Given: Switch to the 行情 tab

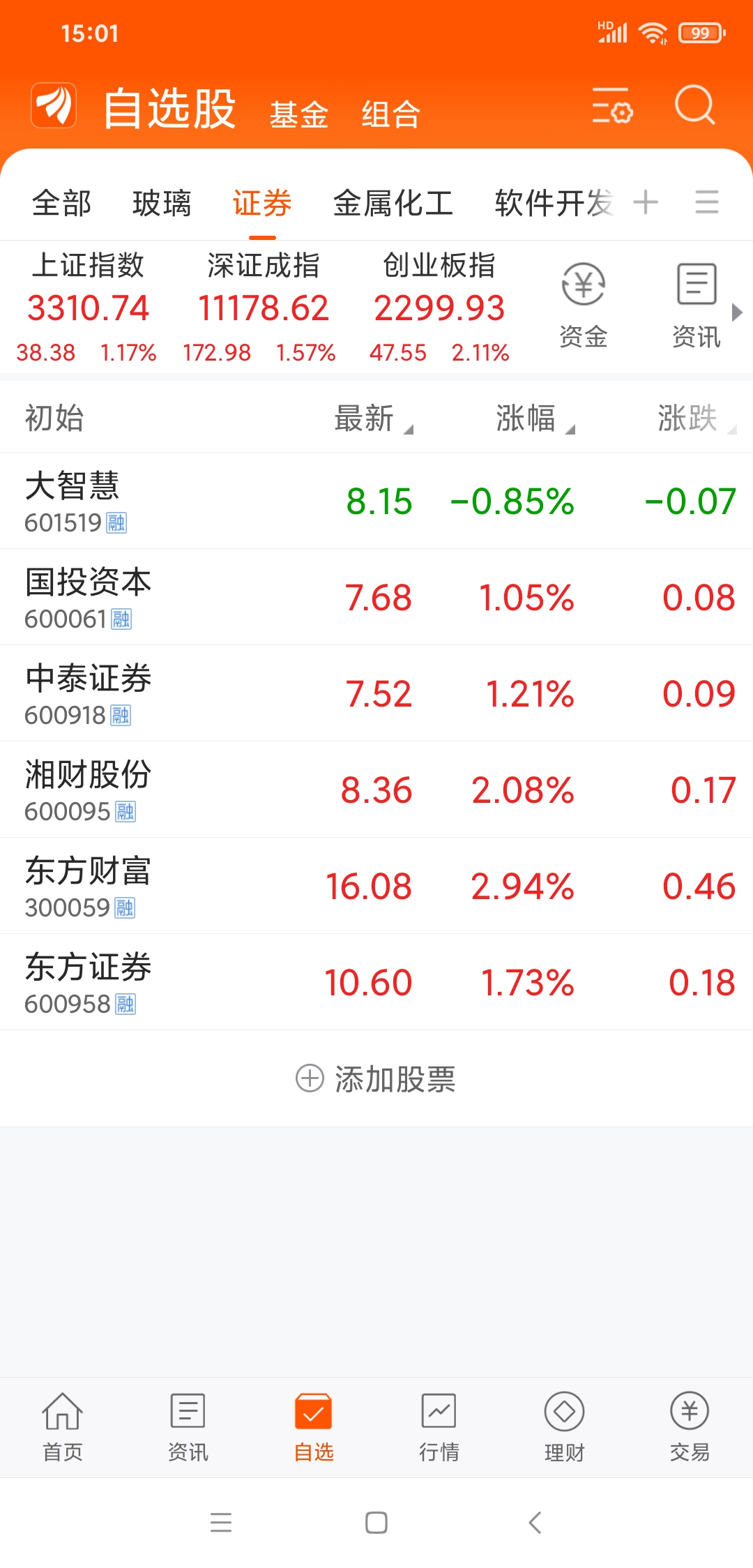Looking at the screenshot, I should click(439, 1426).
